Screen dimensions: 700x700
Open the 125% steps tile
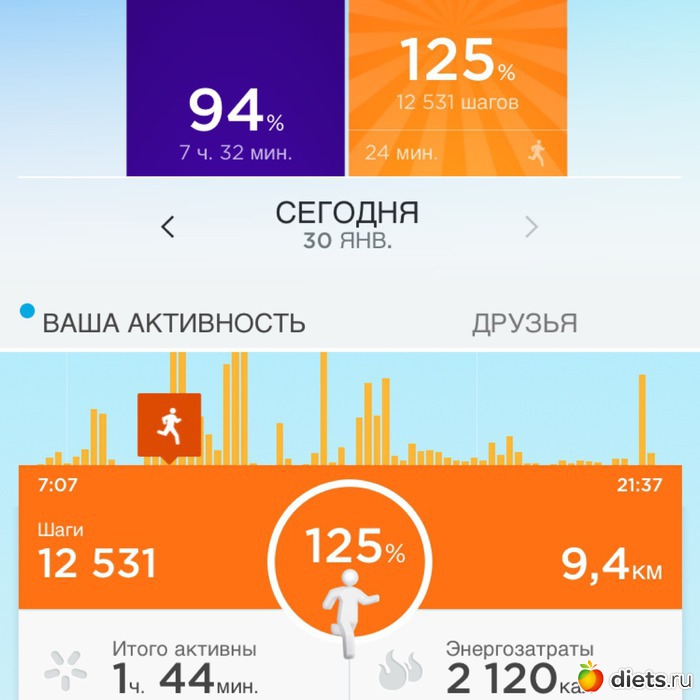(457, 90)
